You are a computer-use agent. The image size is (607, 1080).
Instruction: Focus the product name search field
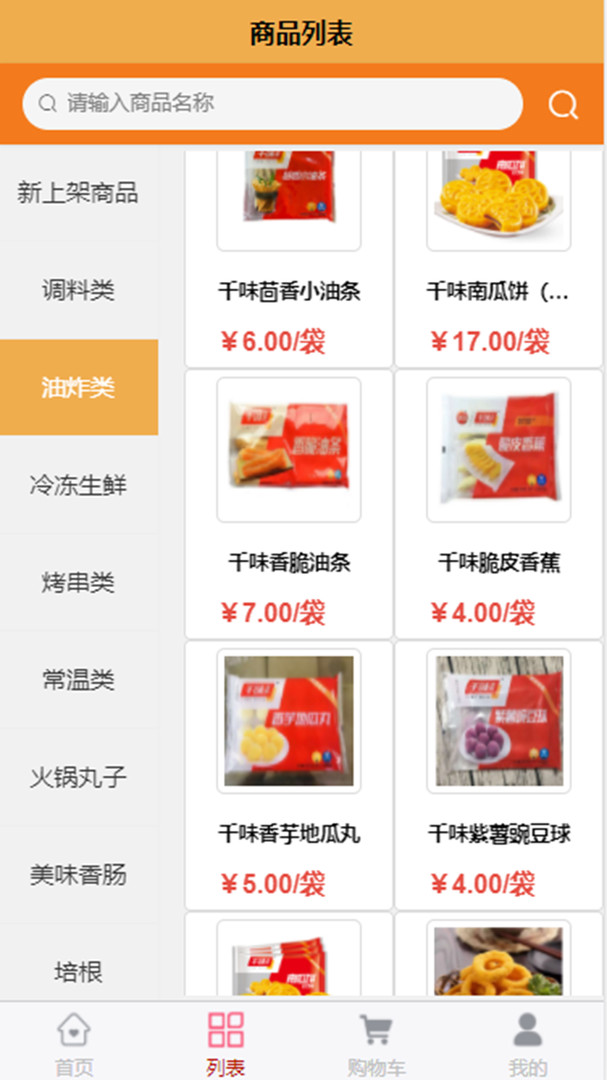coord(280,103)
